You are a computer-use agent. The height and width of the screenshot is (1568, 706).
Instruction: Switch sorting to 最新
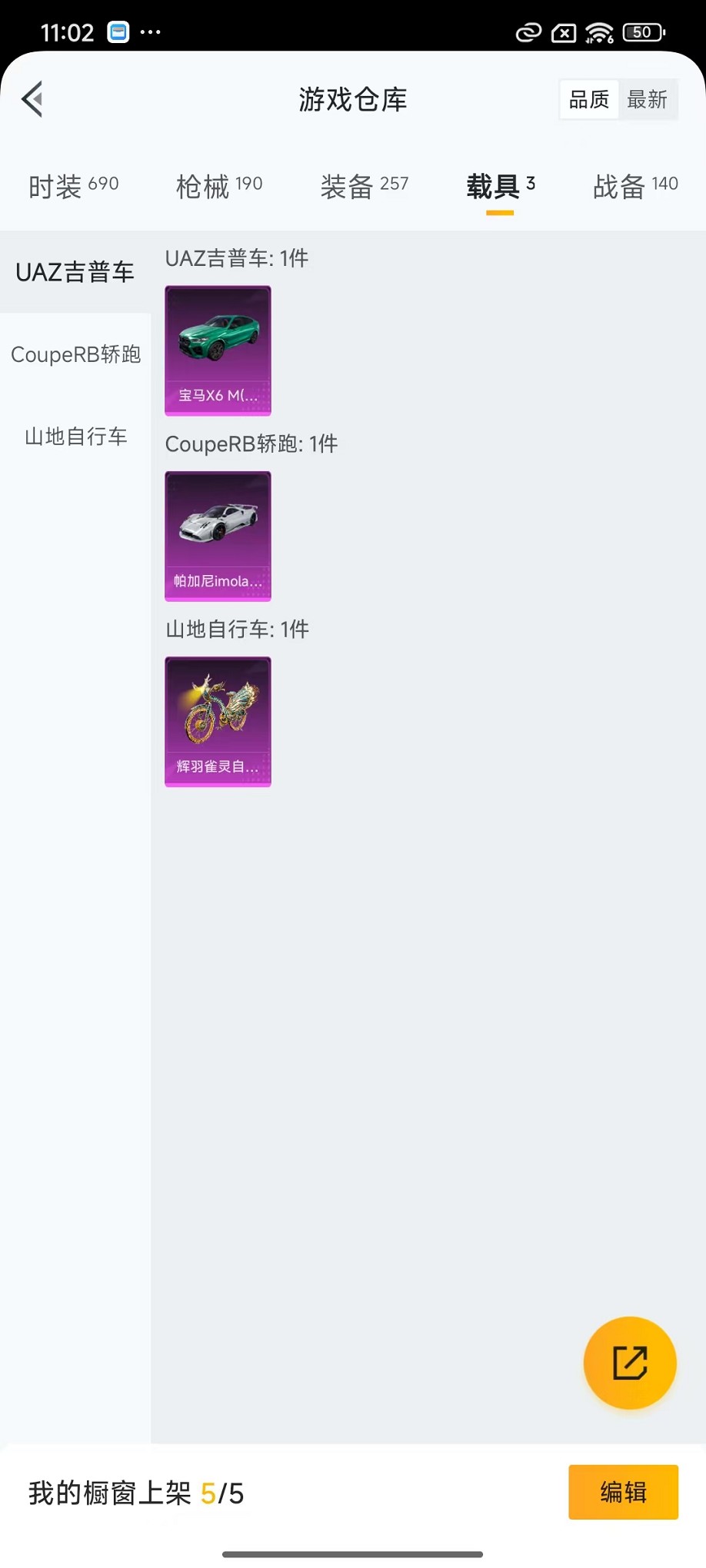pos(648,98)
